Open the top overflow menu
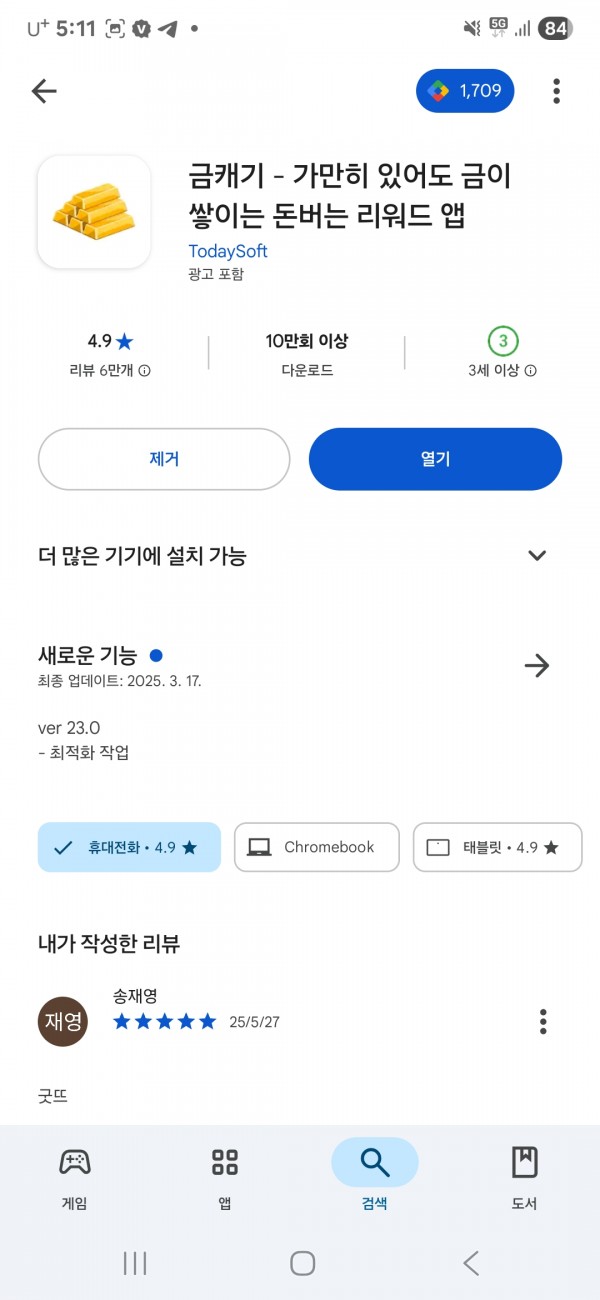Screen dimensions: 600x1300 (556, 91)
